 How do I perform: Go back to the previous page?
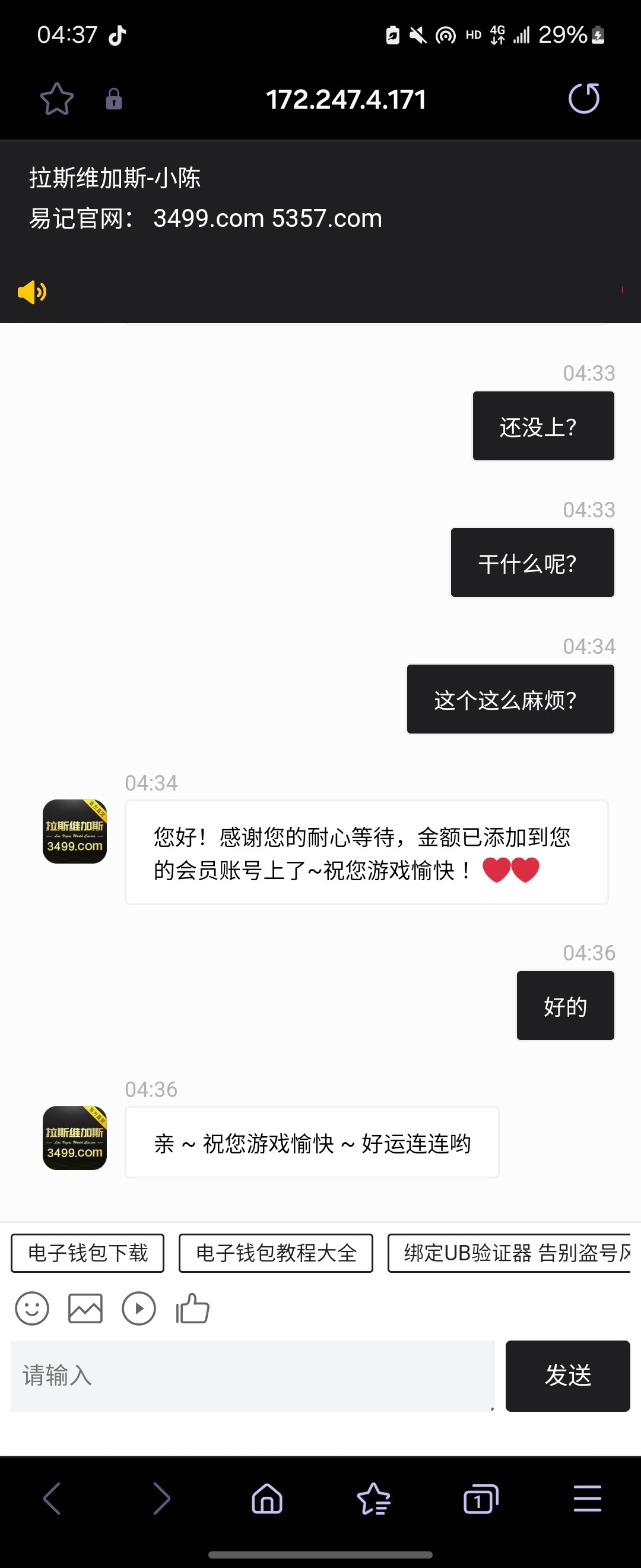click(52, 1498)
